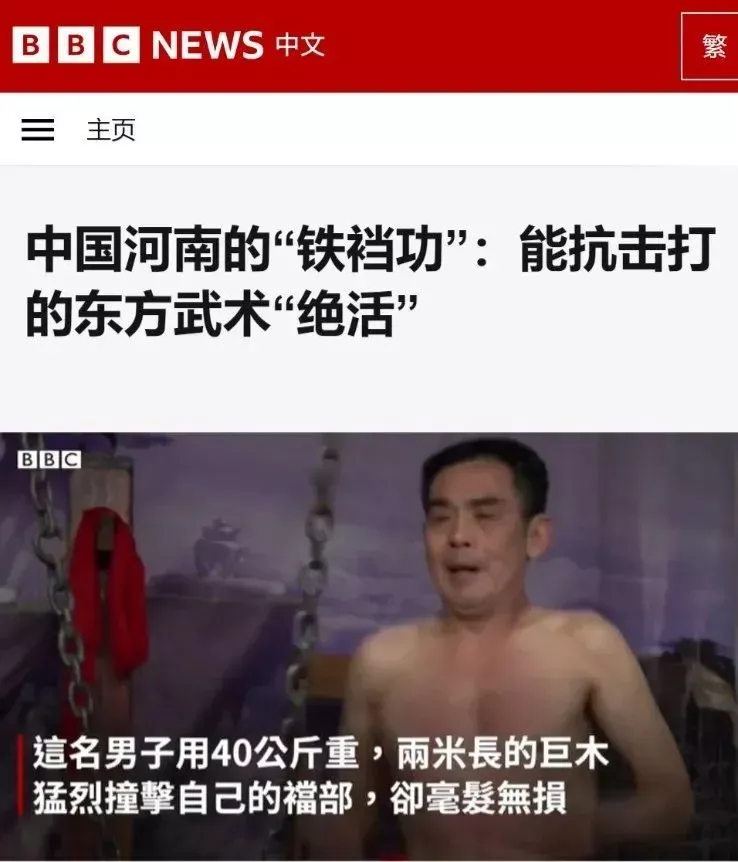Open the hamburger navigation menu
The width and height of the screenshot is (738, 862).
[38, 130]
